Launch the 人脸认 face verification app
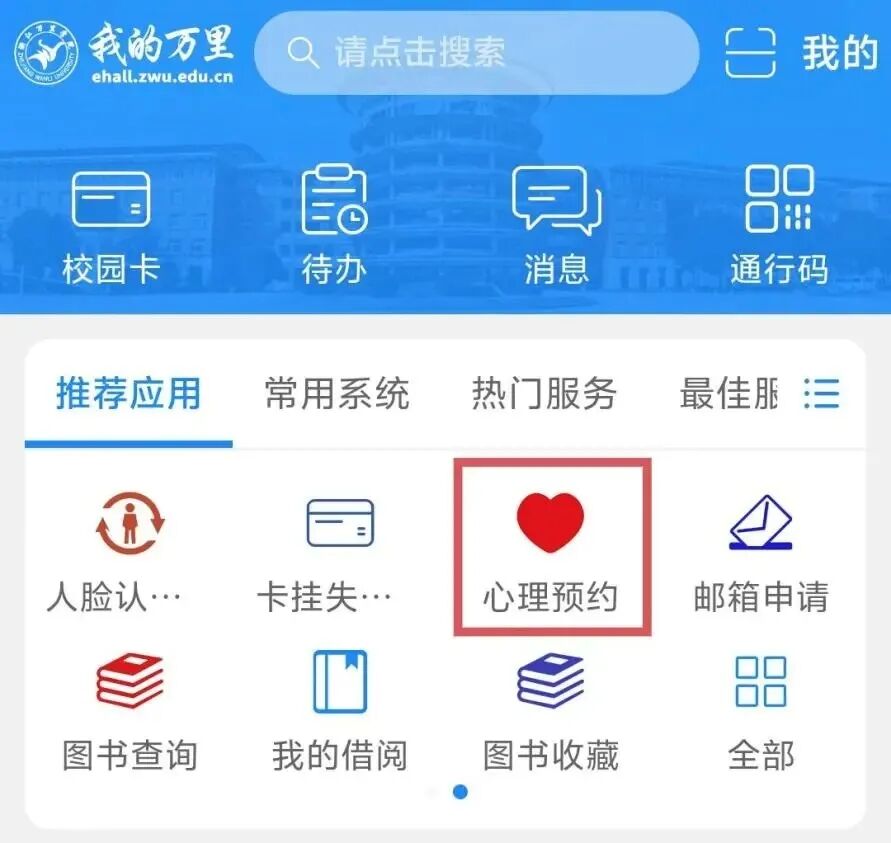The width and height of the screenshot is (891, 843). pos(128,548)
